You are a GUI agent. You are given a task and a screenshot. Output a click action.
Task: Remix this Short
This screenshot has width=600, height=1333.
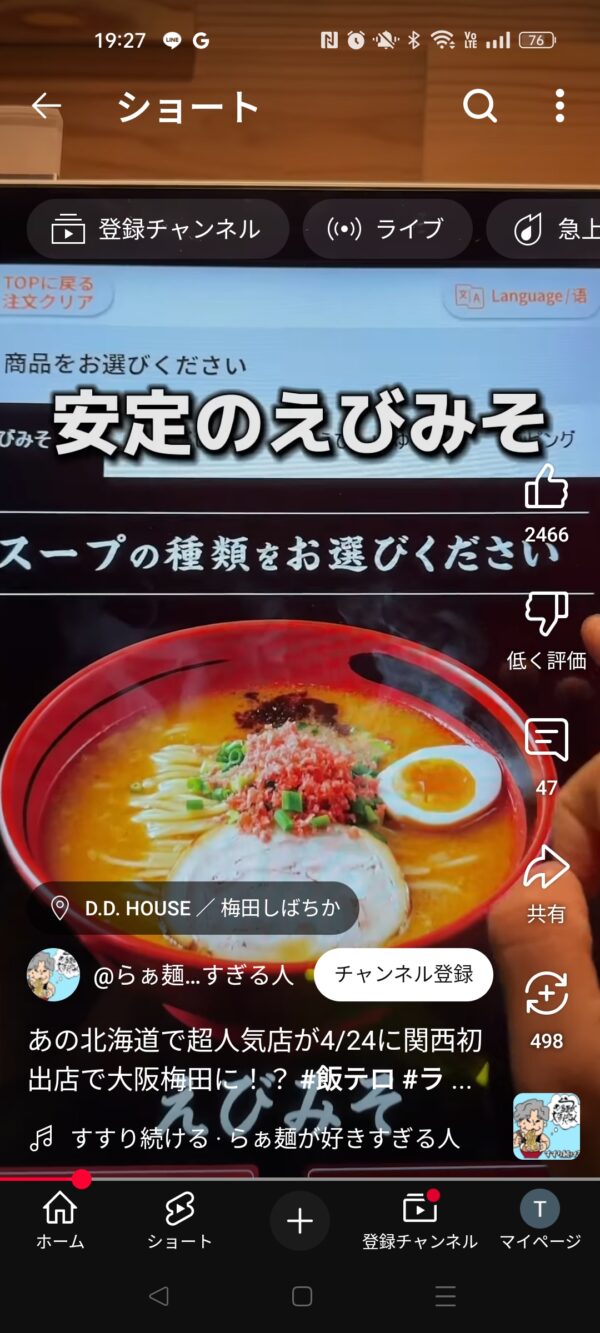546,994
